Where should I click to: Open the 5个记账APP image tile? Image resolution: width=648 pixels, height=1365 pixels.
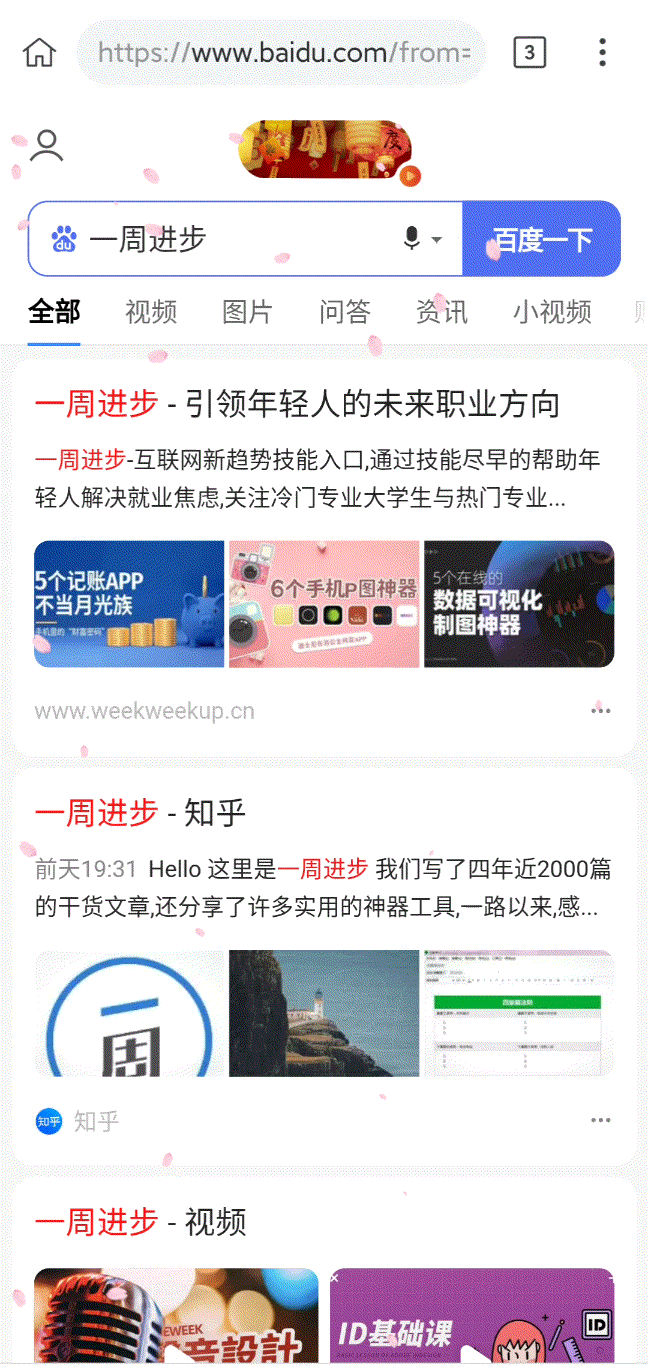[x=129, y=604]
